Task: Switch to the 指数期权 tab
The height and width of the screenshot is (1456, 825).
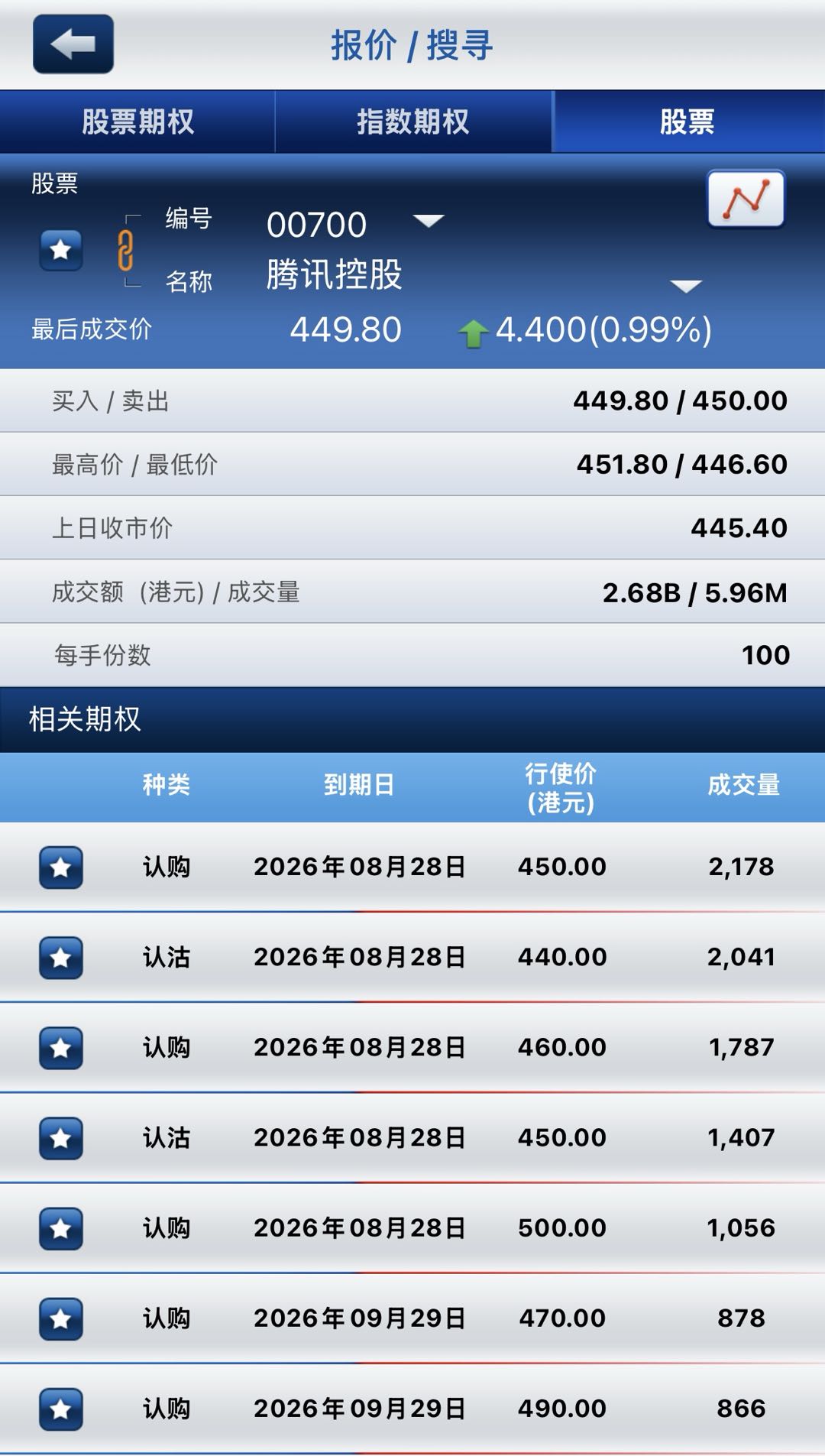Action: tap(413, 122)
